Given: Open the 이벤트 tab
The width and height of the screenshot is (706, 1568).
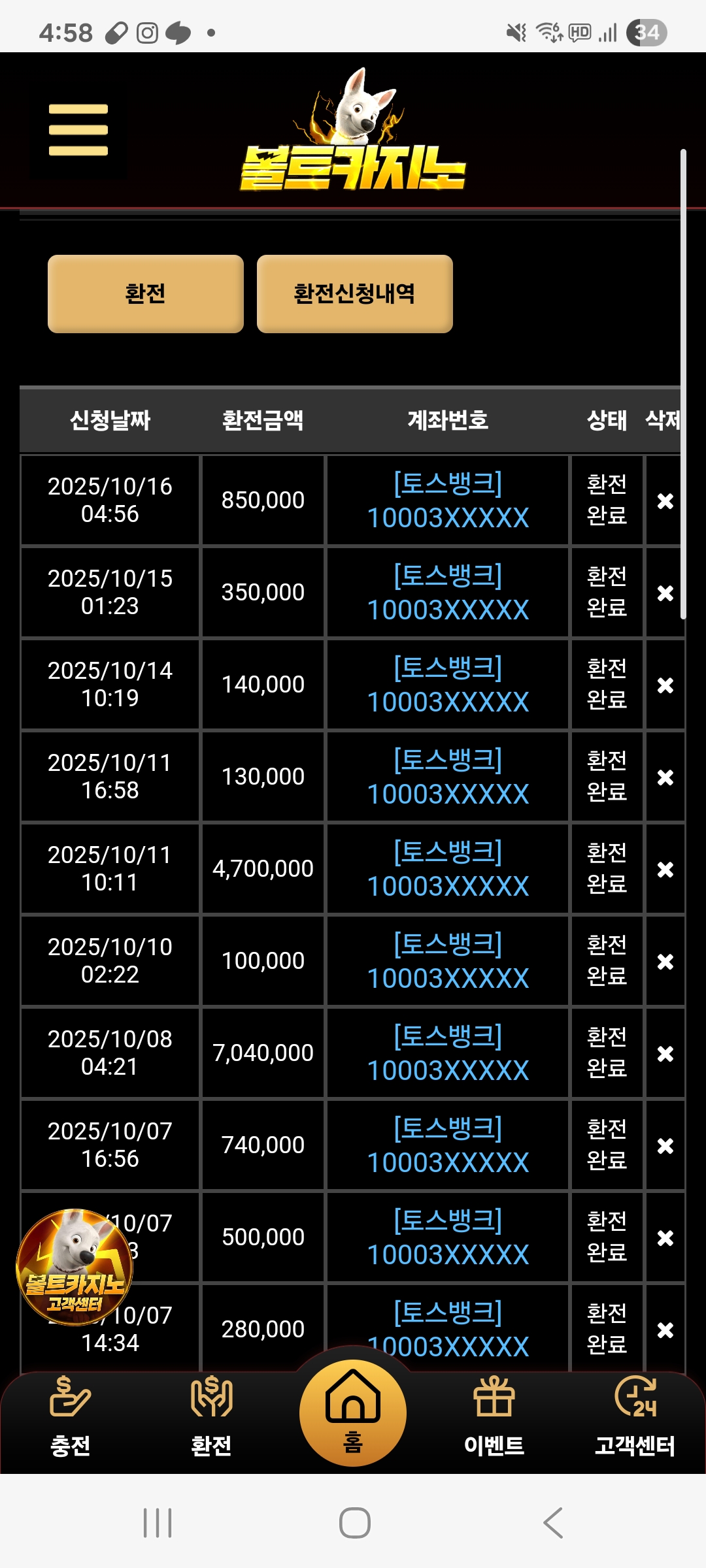Looking at the screenshot, I should pyautogui.click(x=494, y=1416).
